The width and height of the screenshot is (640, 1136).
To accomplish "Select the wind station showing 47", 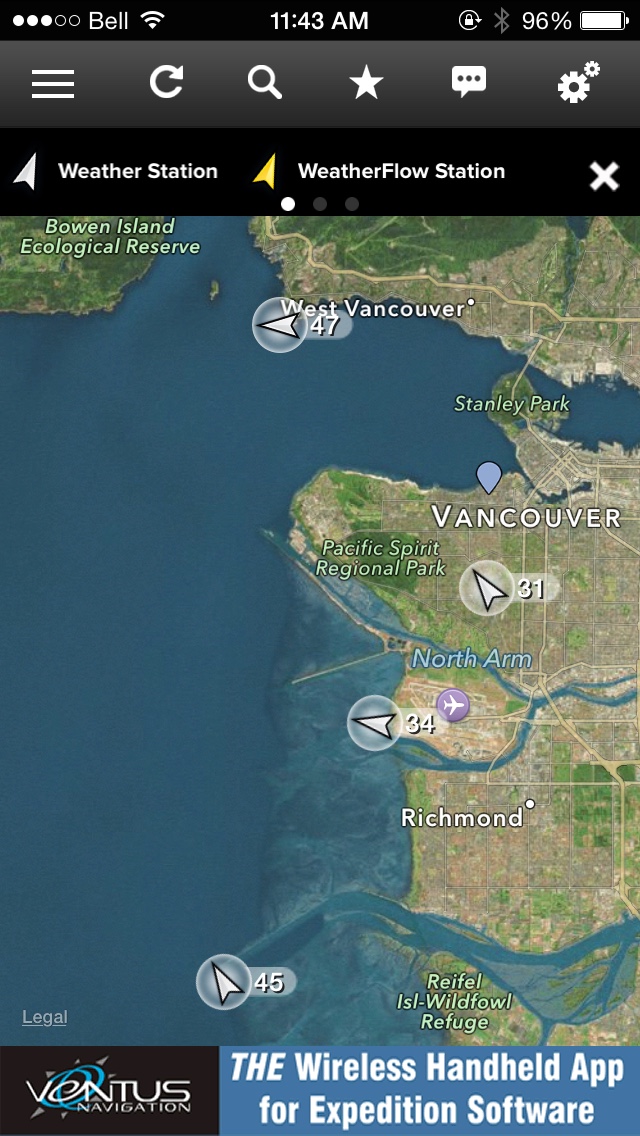I will pyautogui.click(x=280, y=325).
